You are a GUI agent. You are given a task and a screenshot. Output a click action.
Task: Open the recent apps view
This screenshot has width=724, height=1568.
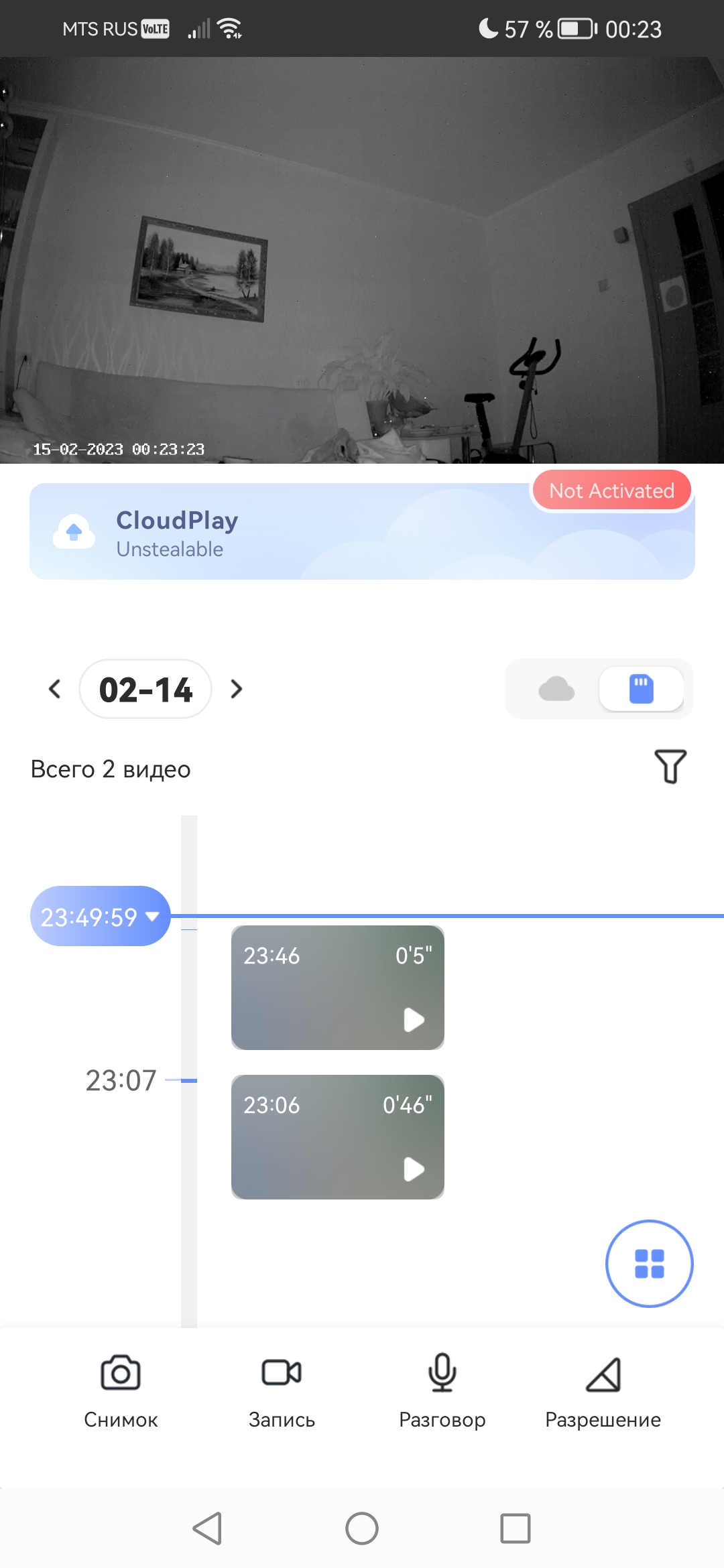click(516, 1528)
